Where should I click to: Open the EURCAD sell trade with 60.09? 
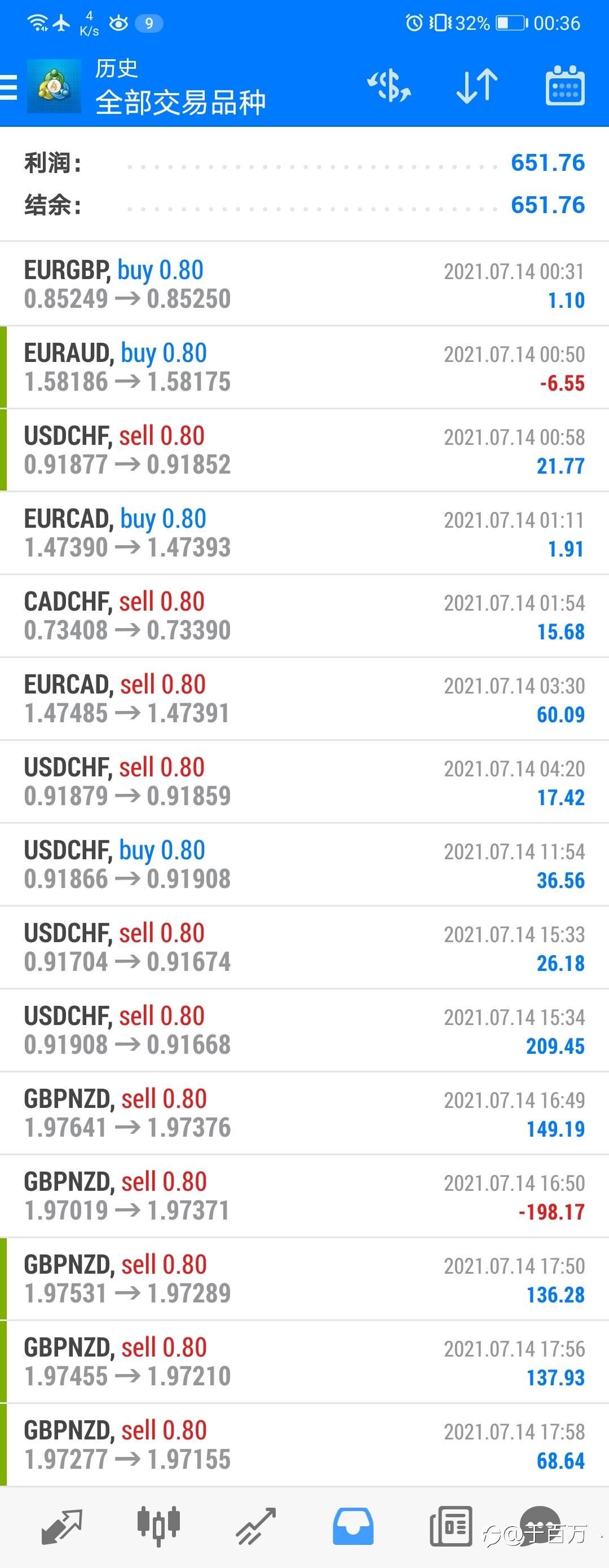304,699
